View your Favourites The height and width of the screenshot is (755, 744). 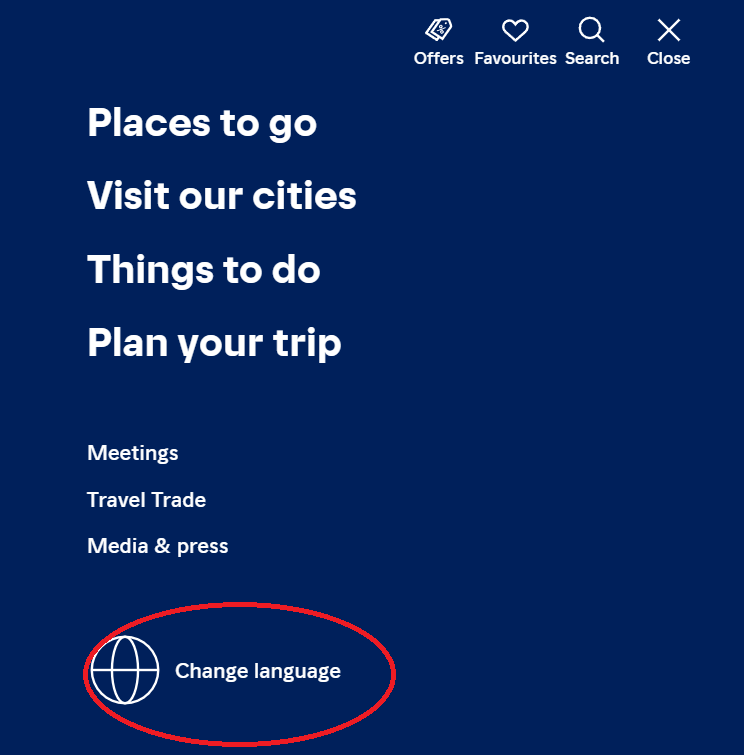click(515, 43)
